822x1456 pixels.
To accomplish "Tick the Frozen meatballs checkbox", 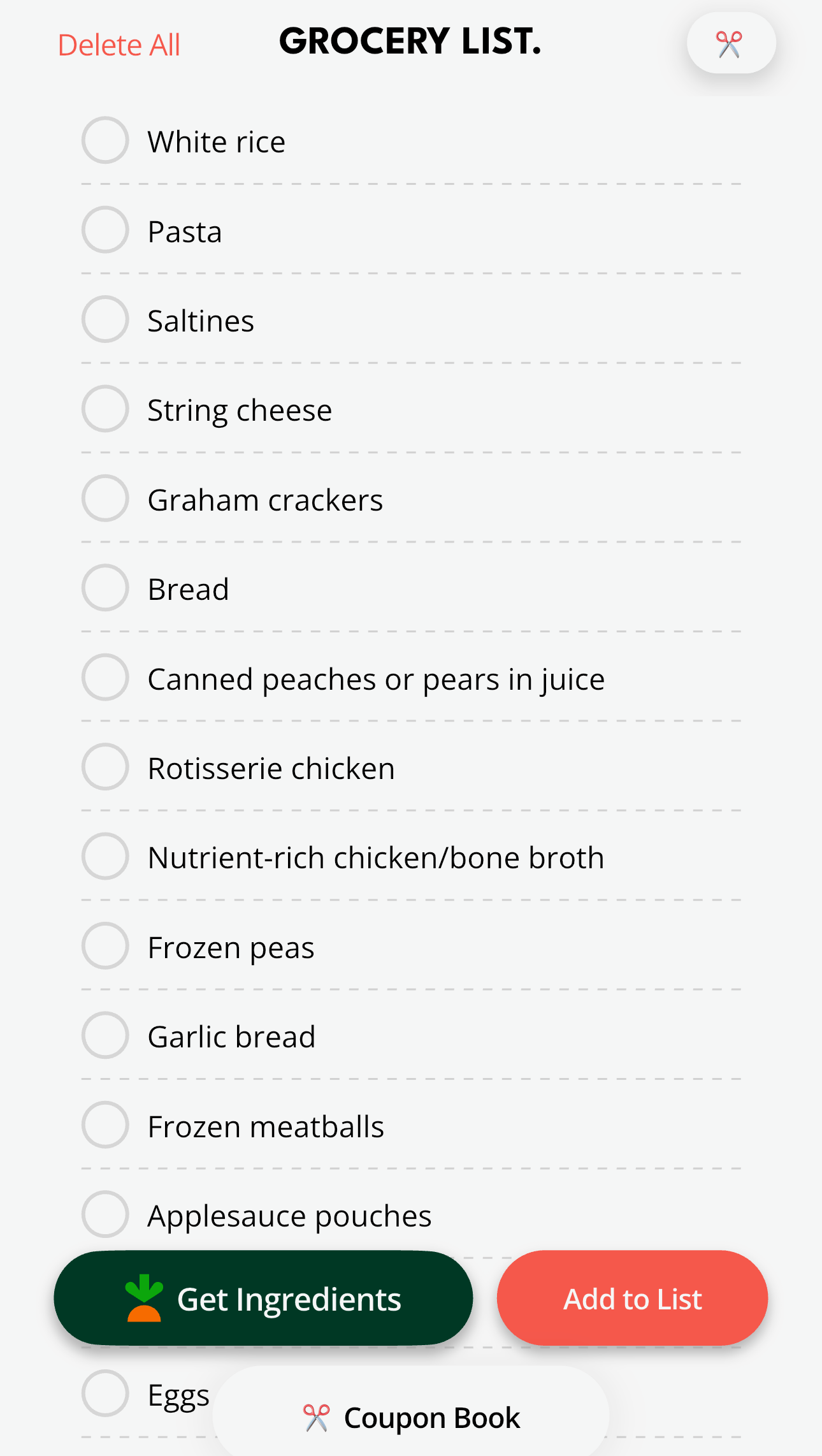I will click(105, 1125).
